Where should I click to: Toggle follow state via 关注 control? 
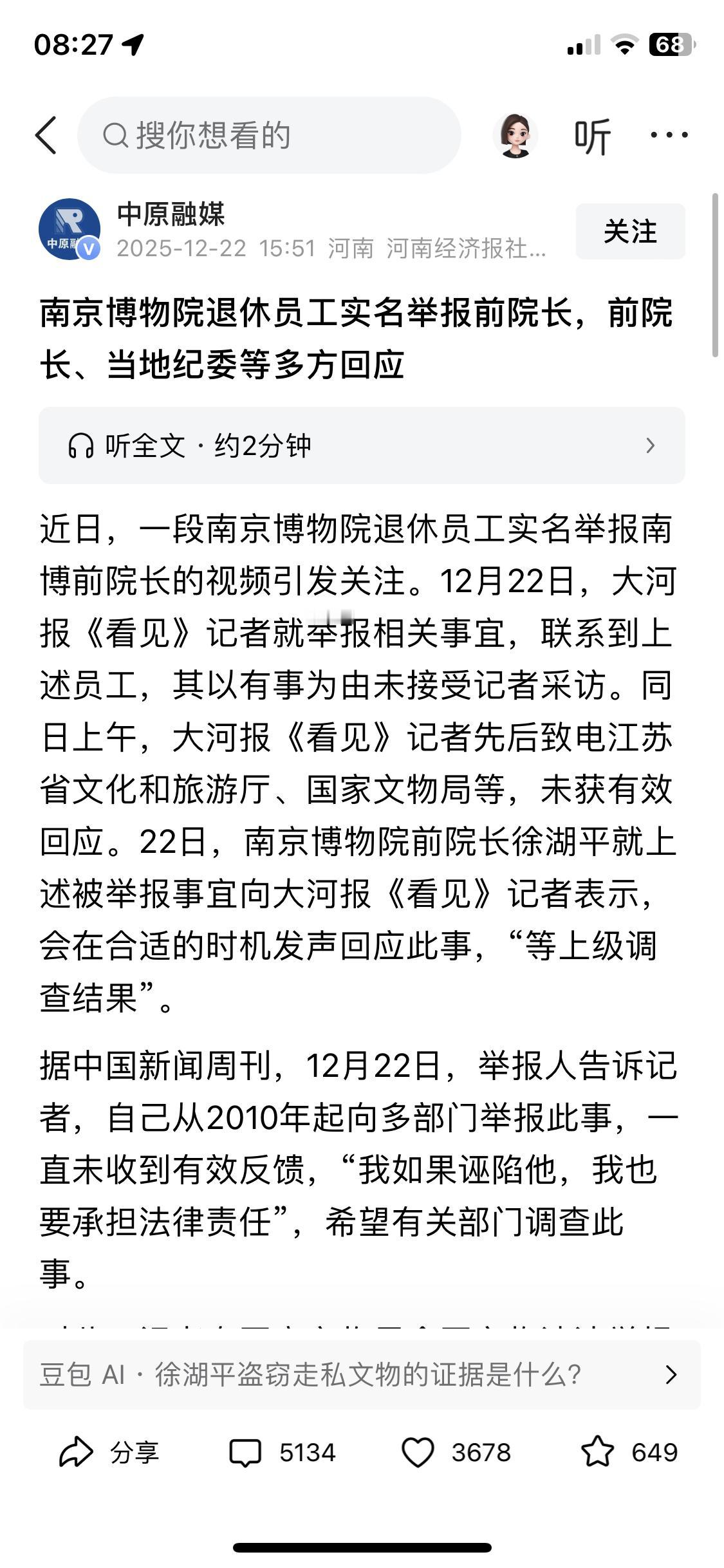629,232
